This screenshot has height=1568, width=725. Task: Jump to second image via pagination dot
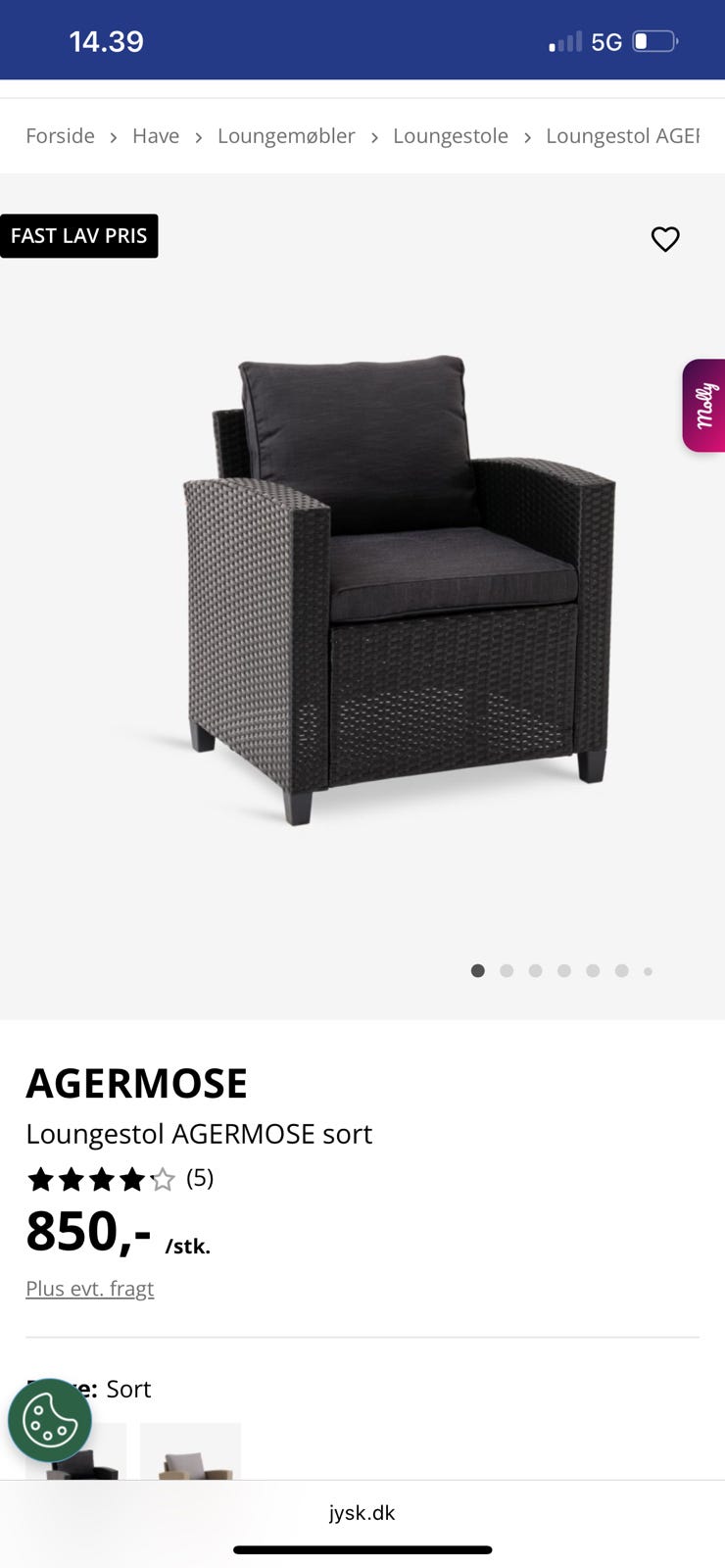507,971
